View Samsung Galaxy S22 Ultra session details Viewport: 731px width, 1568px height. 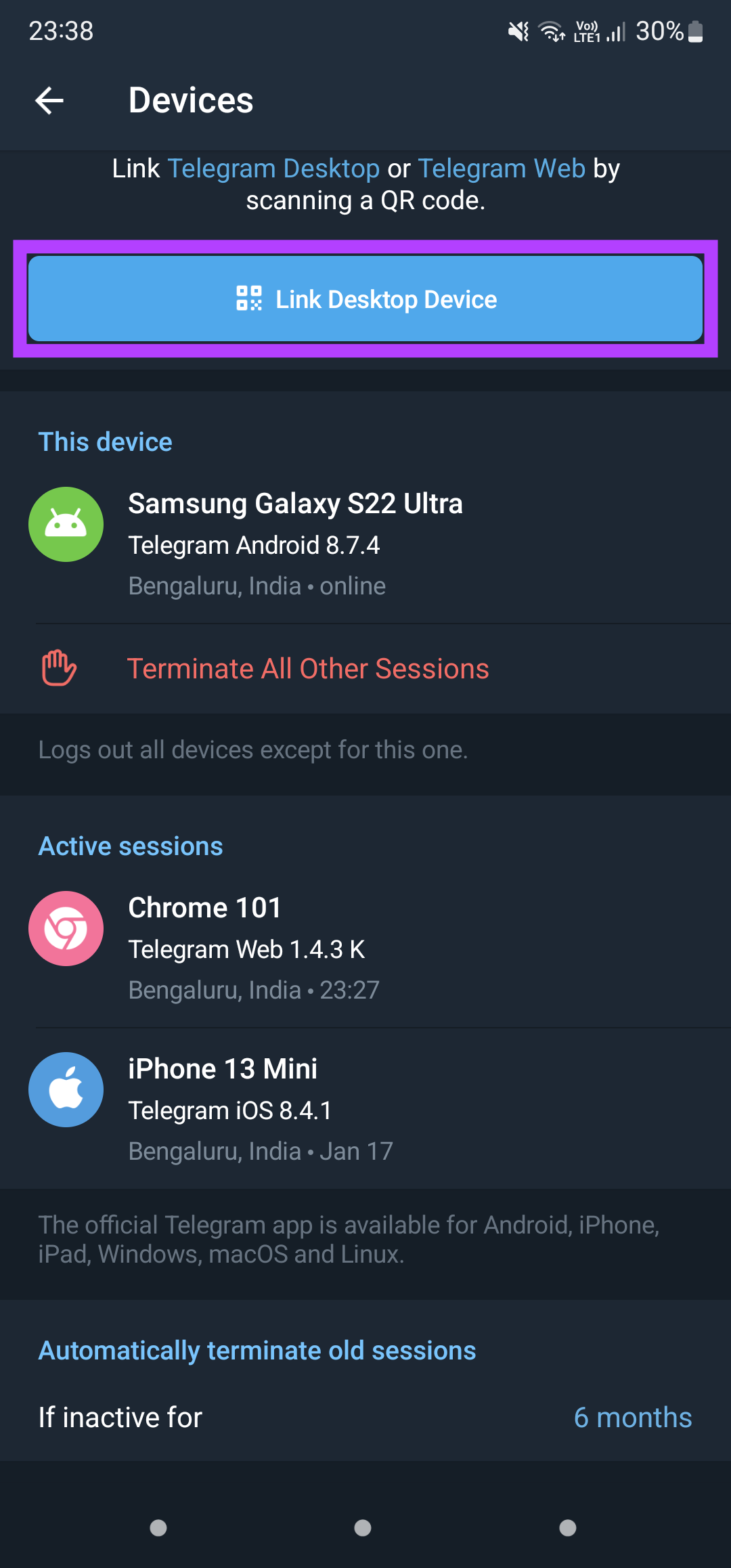[365, 544]
